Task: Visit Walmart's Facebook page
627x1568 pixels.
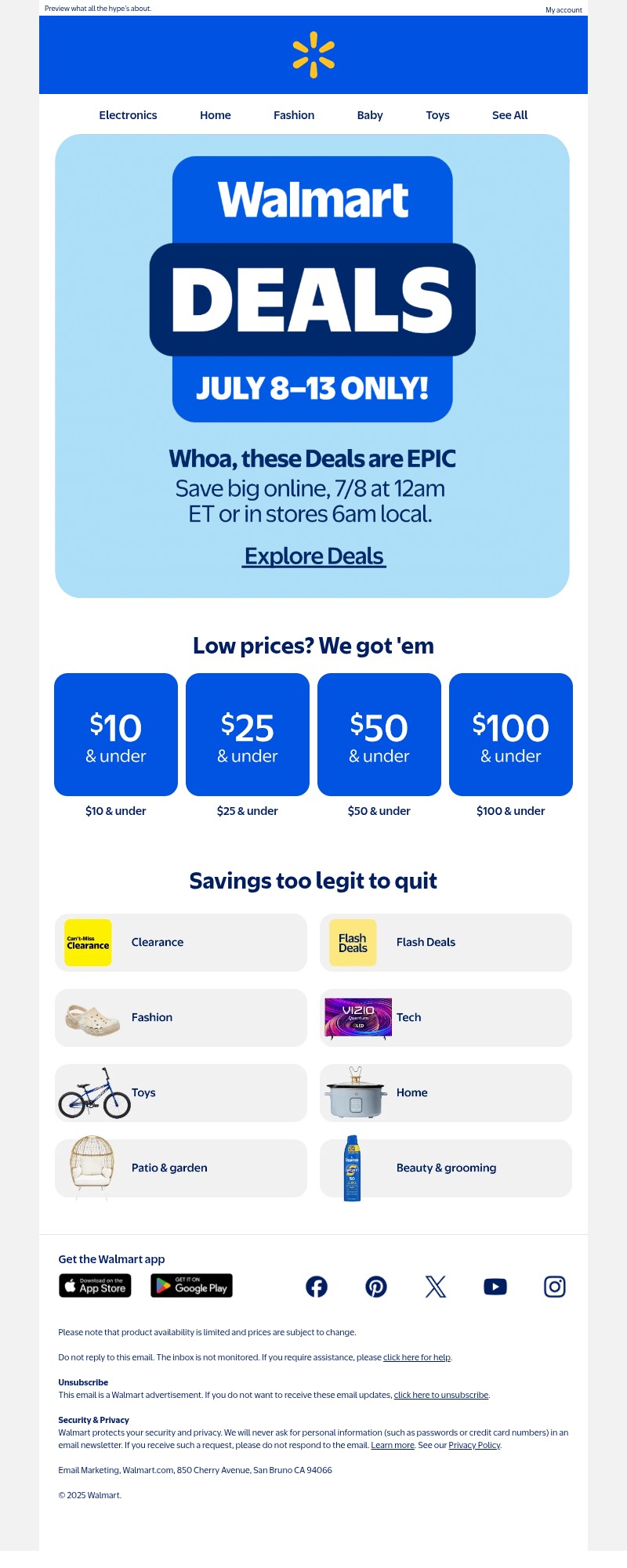Action: [x=317, y=1287]
